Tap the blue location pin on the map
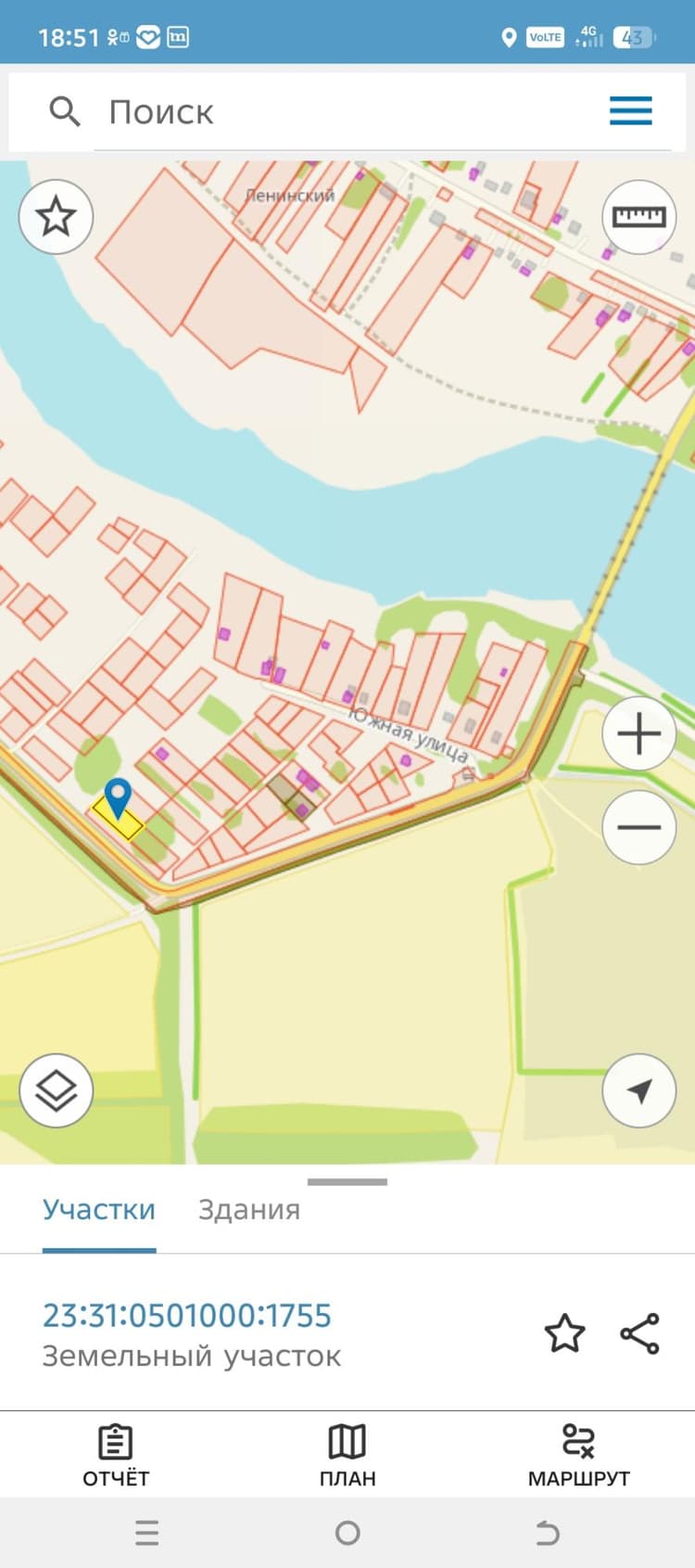The image size is (695, 1568). tap(118, 798)
